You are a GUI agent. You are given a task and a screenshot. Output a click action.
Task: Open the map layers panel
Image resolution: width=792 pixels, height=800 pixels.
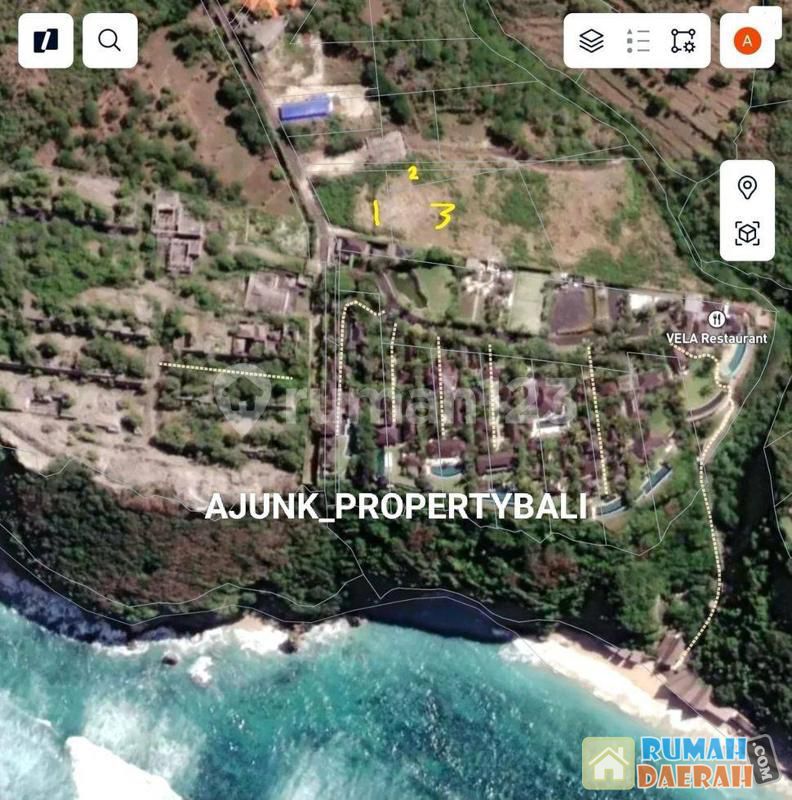click(592, 41)
